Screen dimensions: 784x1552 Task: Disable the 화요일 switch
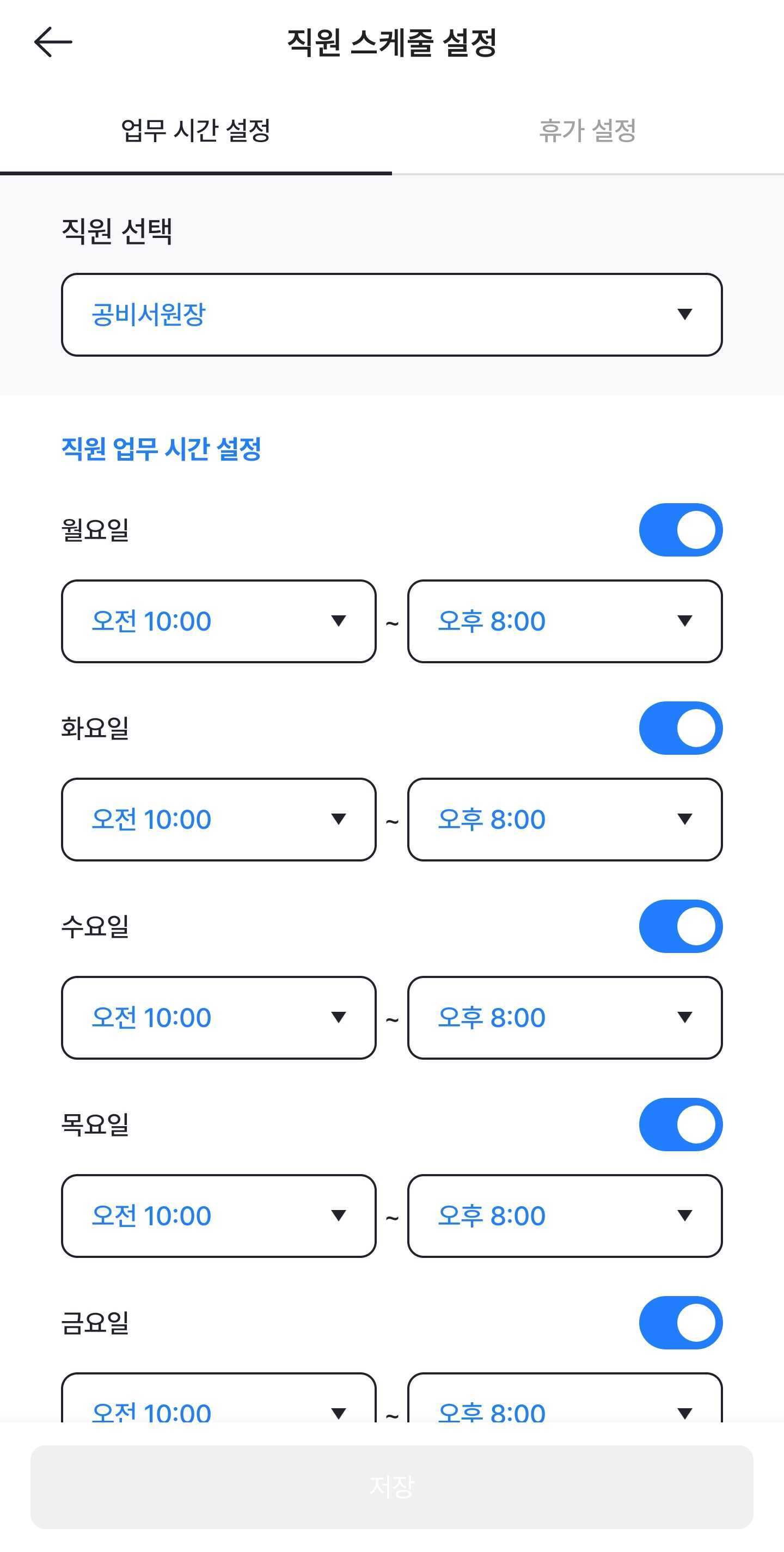pos(681,728)
